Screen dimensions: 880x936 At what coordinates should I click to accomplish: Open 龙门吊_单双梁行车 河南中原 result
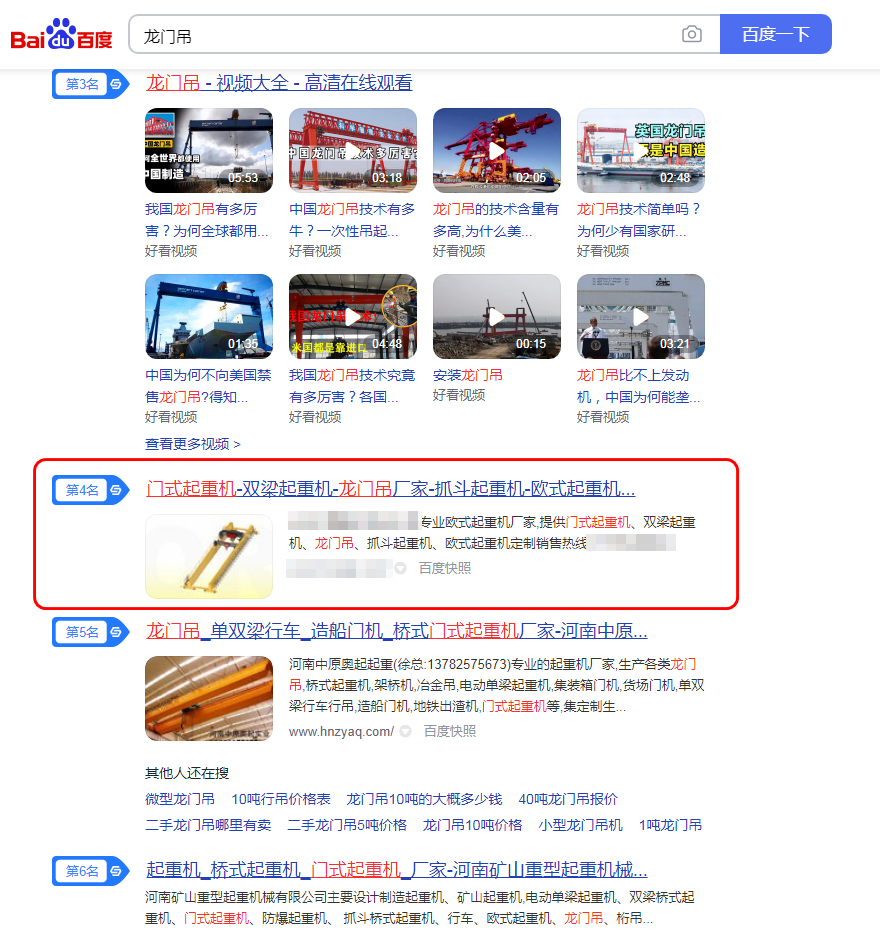point(397,631)
